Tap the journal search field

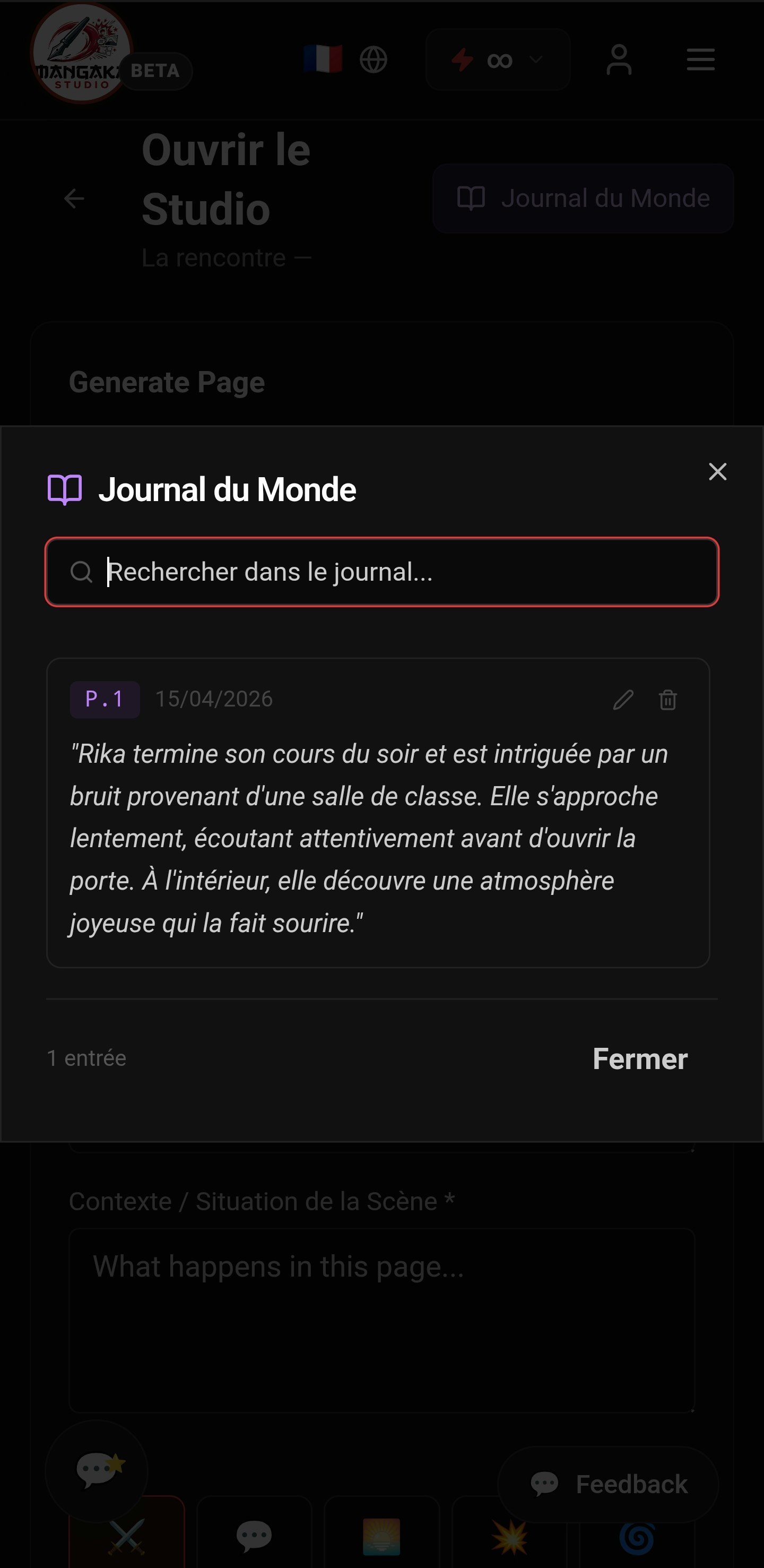click(x=382, y=572)
